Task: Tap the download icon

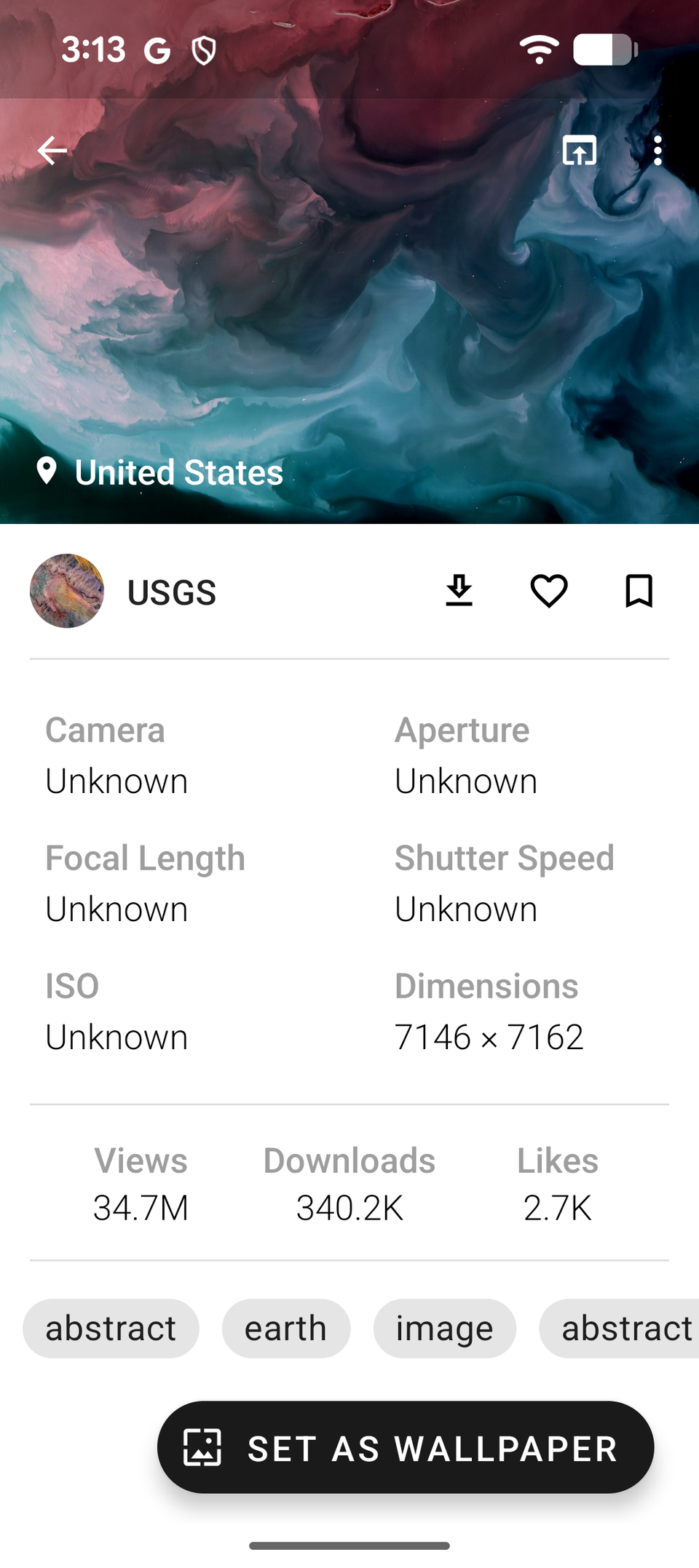Action: tap(459, 591)
